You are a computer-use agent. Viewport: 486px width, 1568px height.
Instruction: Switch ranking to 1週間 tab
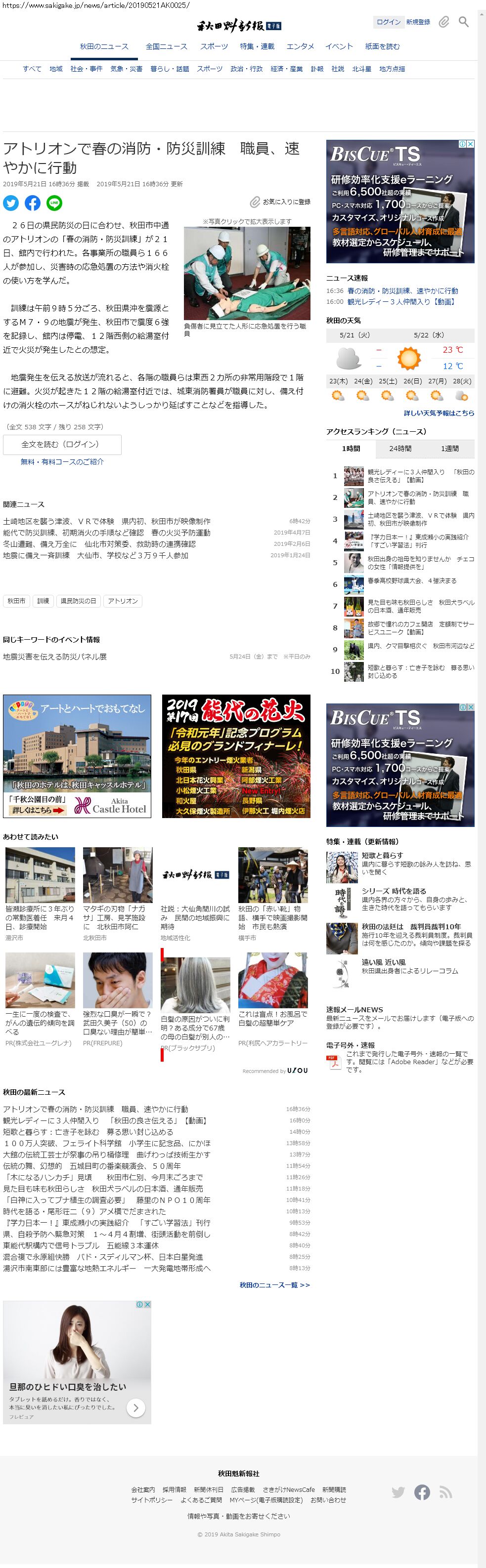point(449,449)
